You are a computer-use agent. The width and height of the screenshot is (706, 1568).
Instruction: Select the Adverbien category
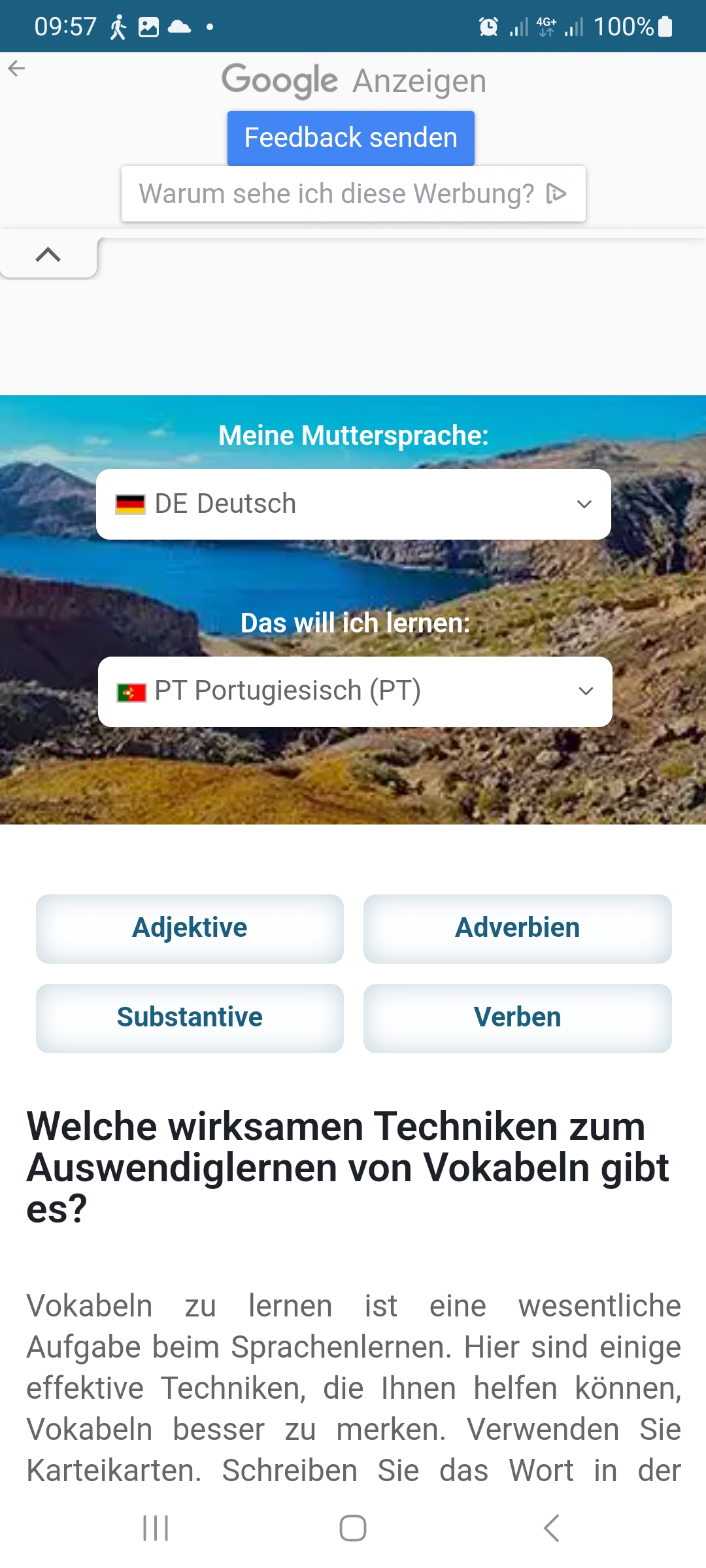[517, 928]
